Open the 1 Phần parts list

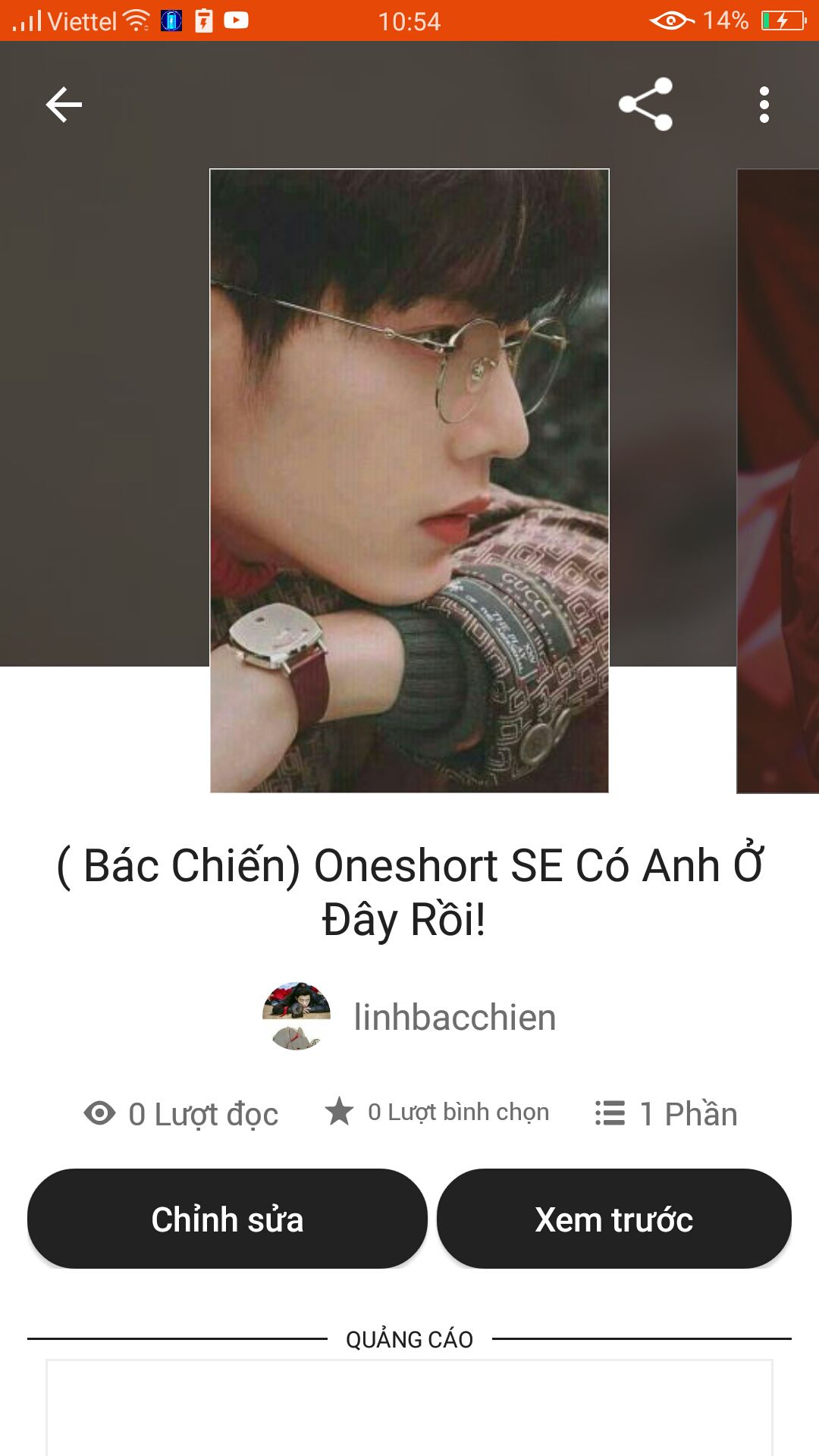pos(666,1113)
